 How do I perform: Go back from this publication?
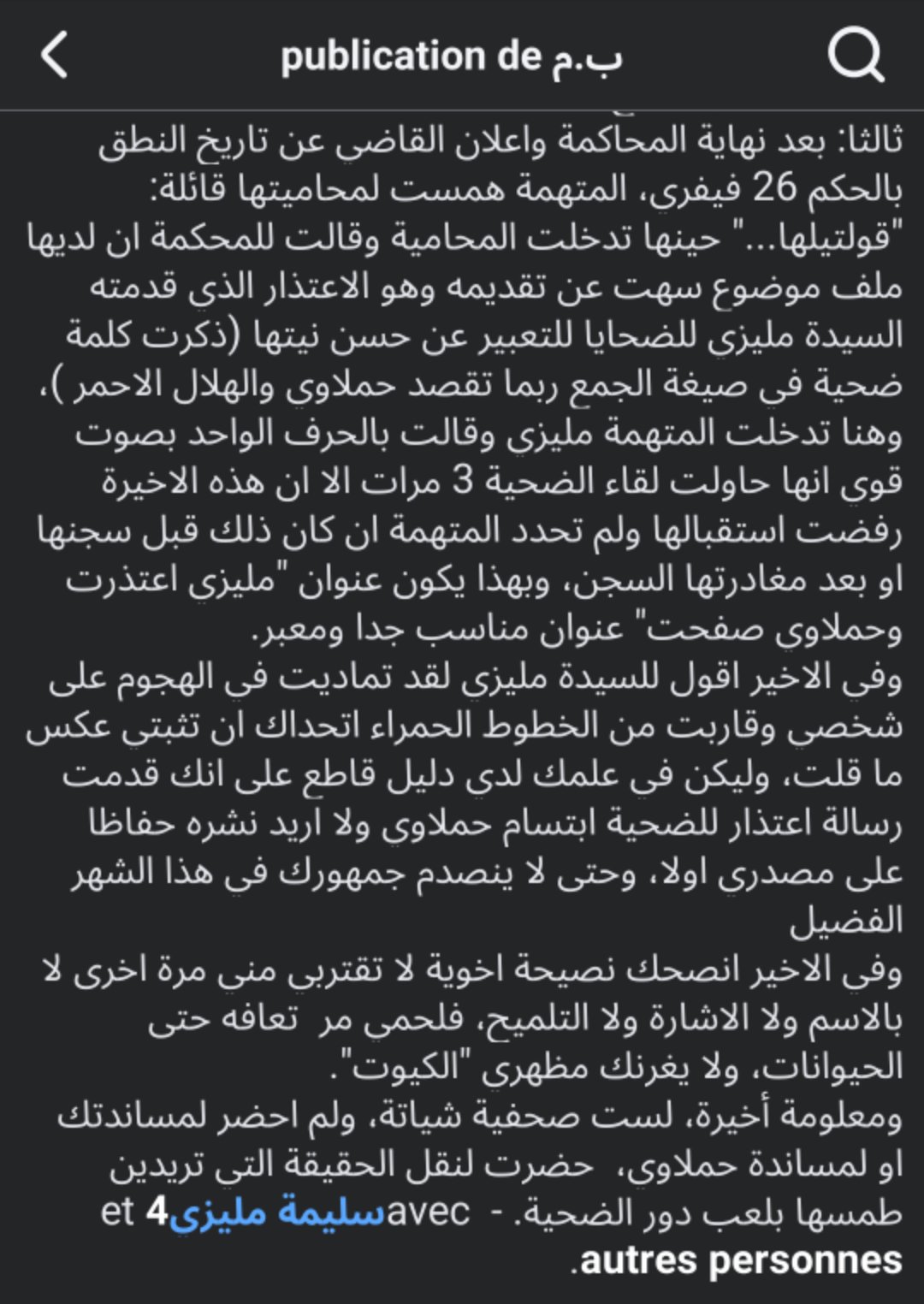click(55, 56)
